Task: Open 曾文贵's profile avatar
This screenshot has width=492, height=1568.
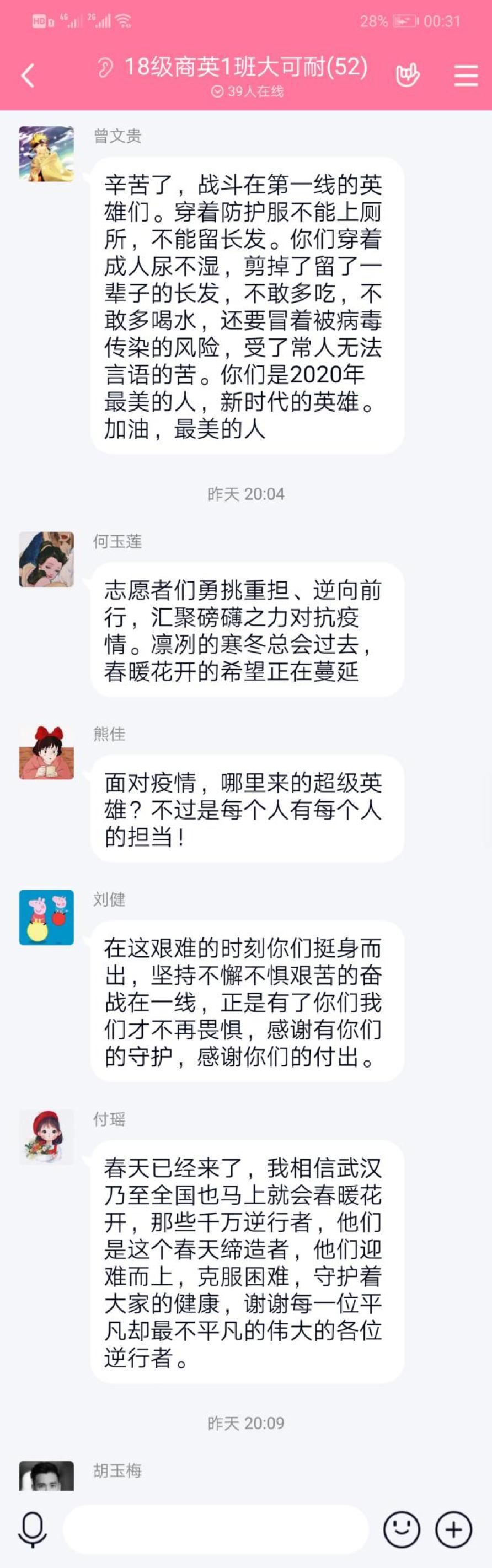Action: (x=46, y=154)
